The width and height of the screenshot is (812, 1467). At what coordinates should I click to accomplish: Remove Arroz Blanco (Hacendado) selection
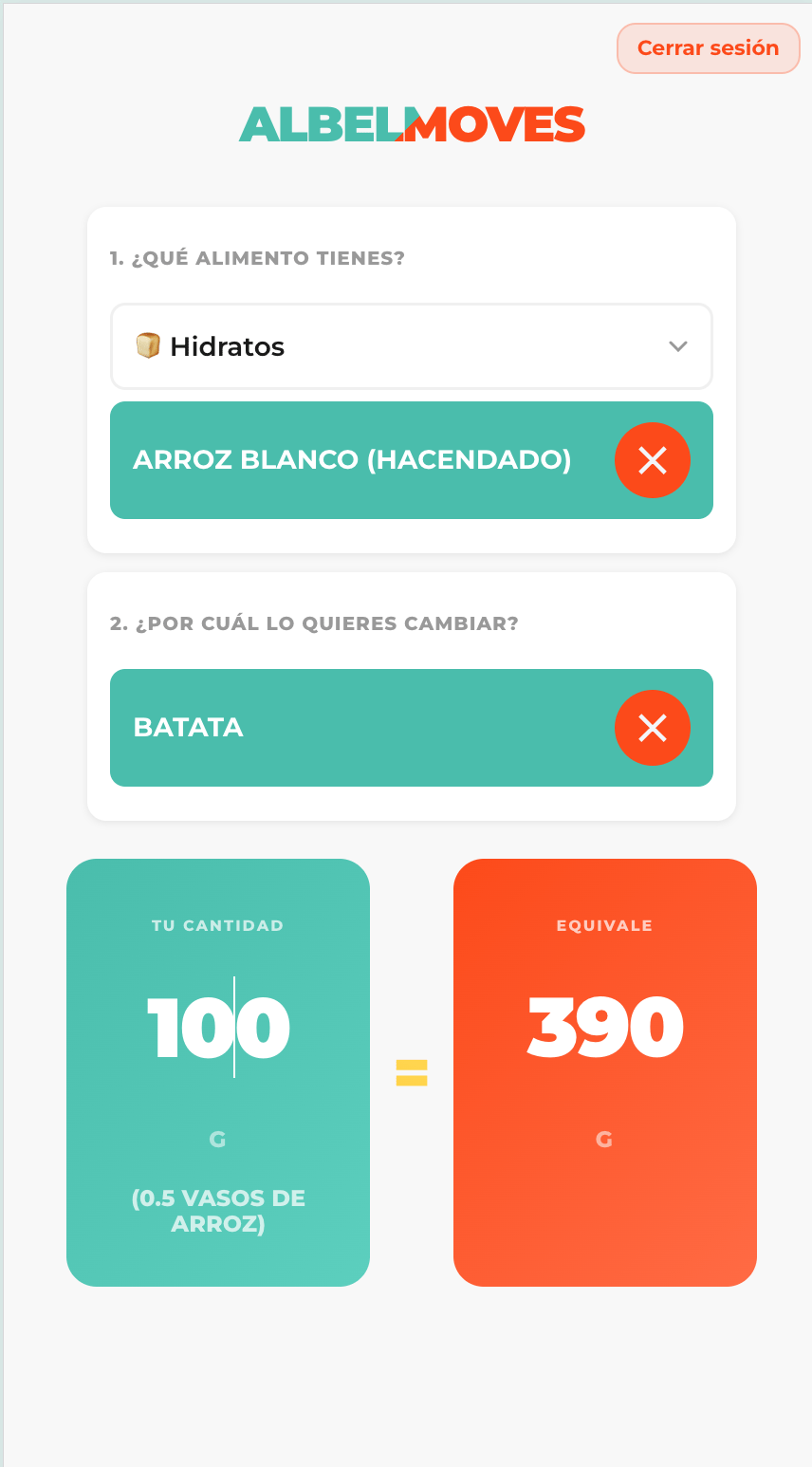pyautogui.click(x=652, y=460)
